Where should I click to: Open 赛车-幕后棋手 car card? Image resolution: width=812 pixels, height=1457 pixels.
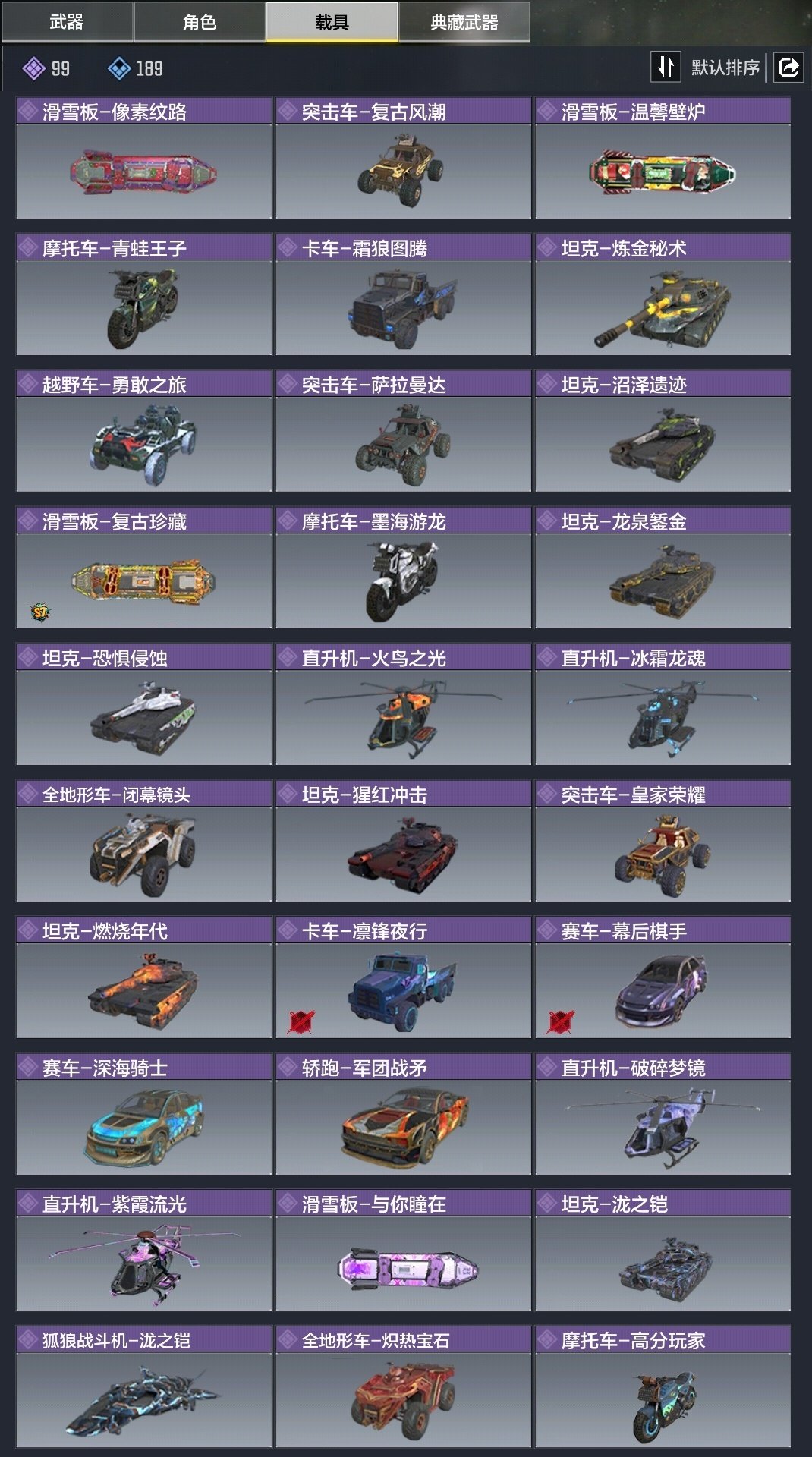[x=663, y=978]
